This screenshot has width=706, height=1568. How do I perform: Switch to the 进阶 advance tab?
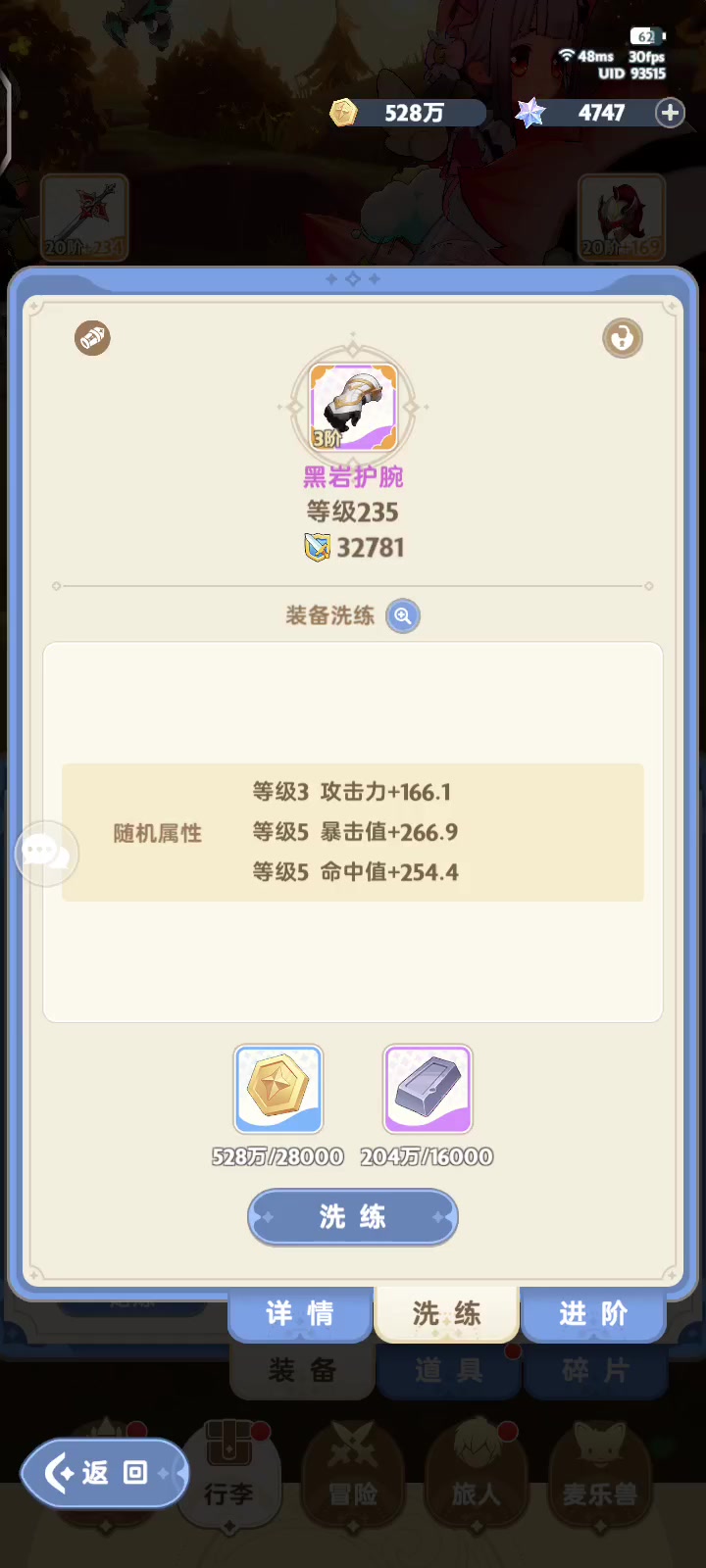[x=593, y=1313]
